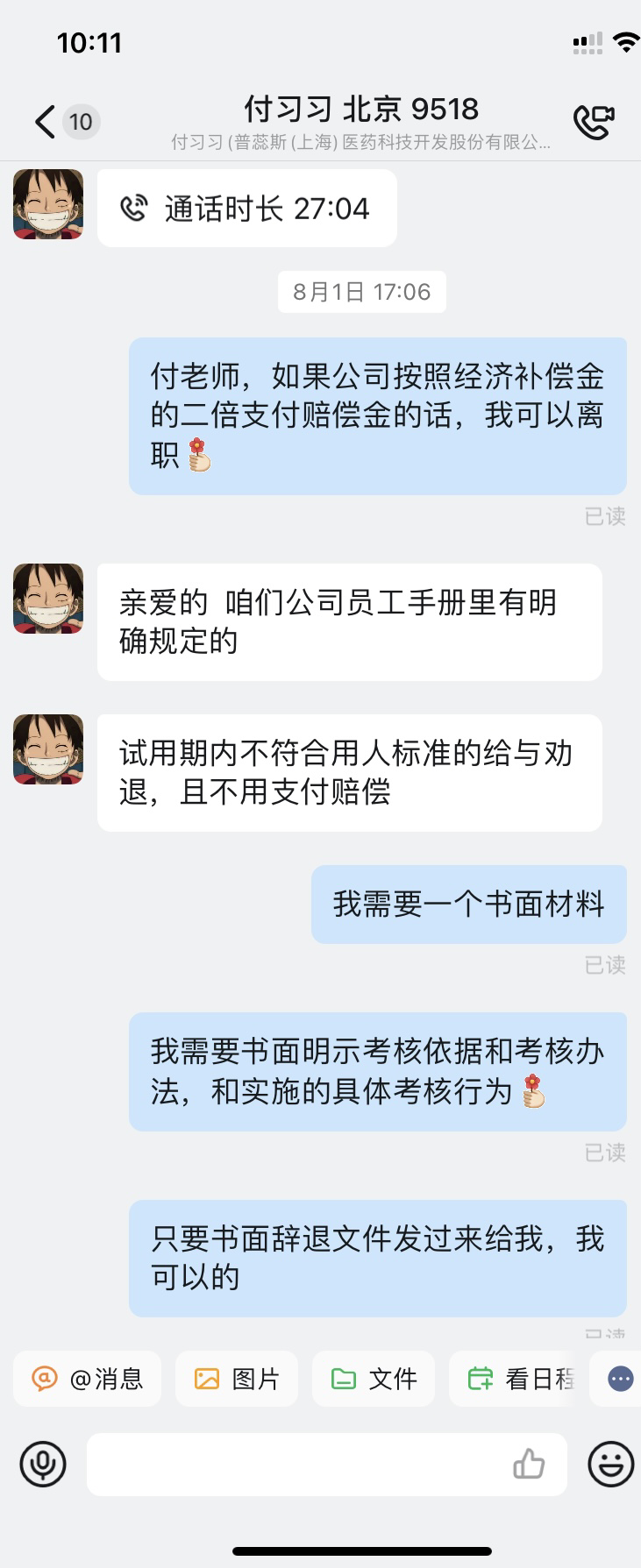This screenshot has width=641, height=1568.
Task: Send a thumbs up from input bar
Action: [530, 1464]
